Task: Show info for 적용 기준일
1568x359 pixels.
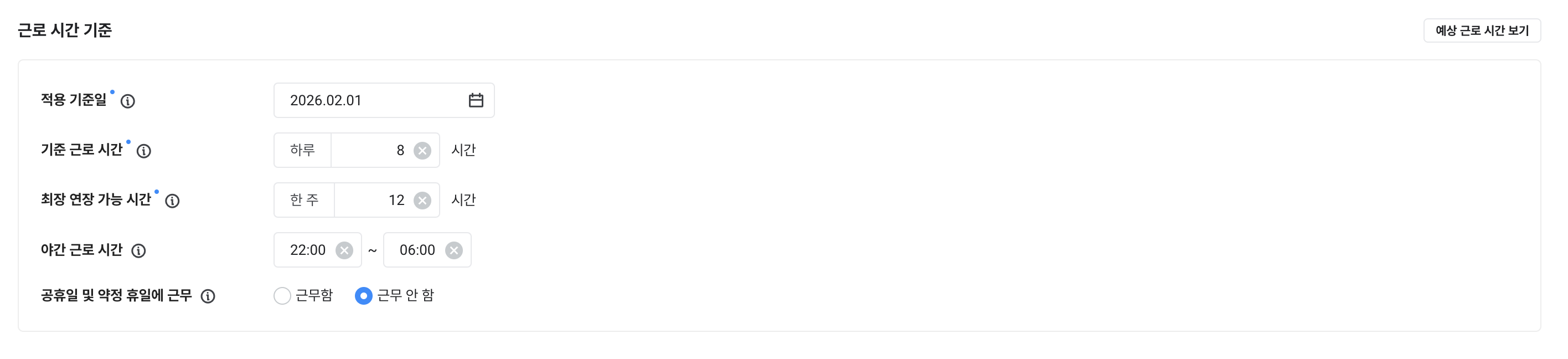Action: click(128, 101)
